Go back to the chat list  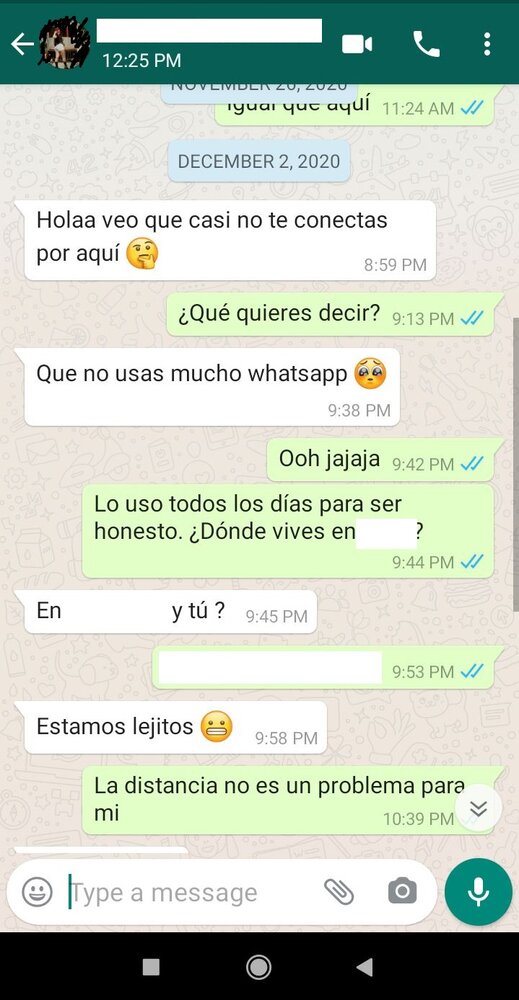point(22,44)
